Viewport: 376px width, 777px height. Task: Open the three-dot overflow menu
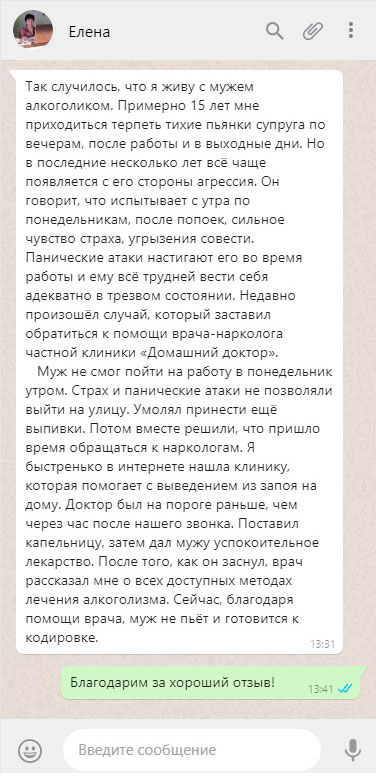(351, 30)
